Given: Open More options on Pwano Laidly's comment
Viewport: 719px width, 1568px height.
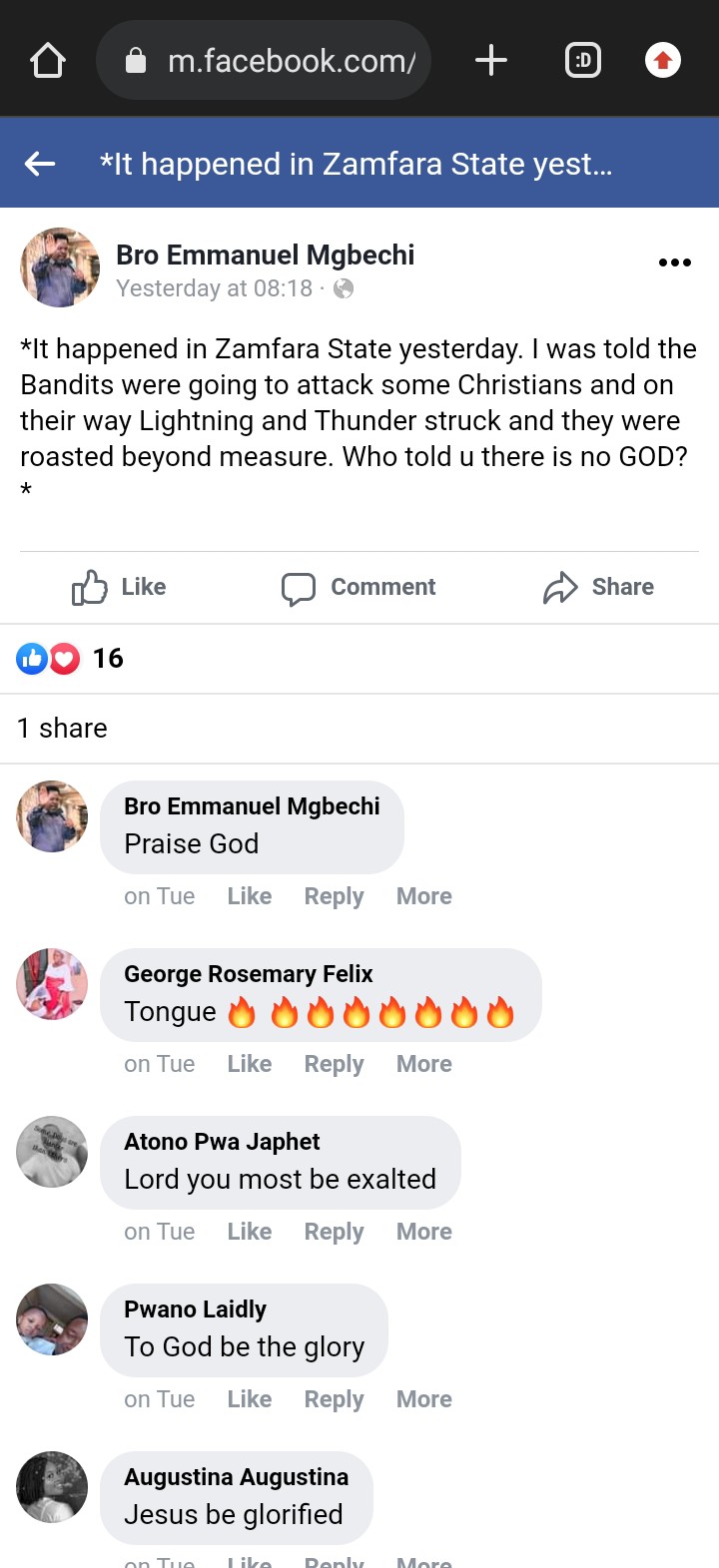Looking at the screenshot, I should [x=423, y=1399].
